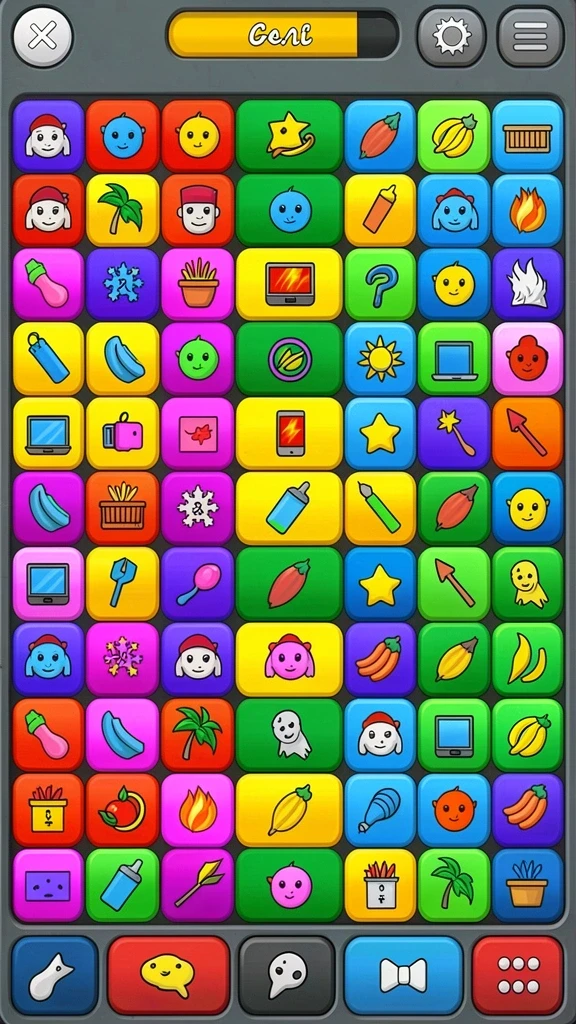Tap the red face on pink tile

528,359
